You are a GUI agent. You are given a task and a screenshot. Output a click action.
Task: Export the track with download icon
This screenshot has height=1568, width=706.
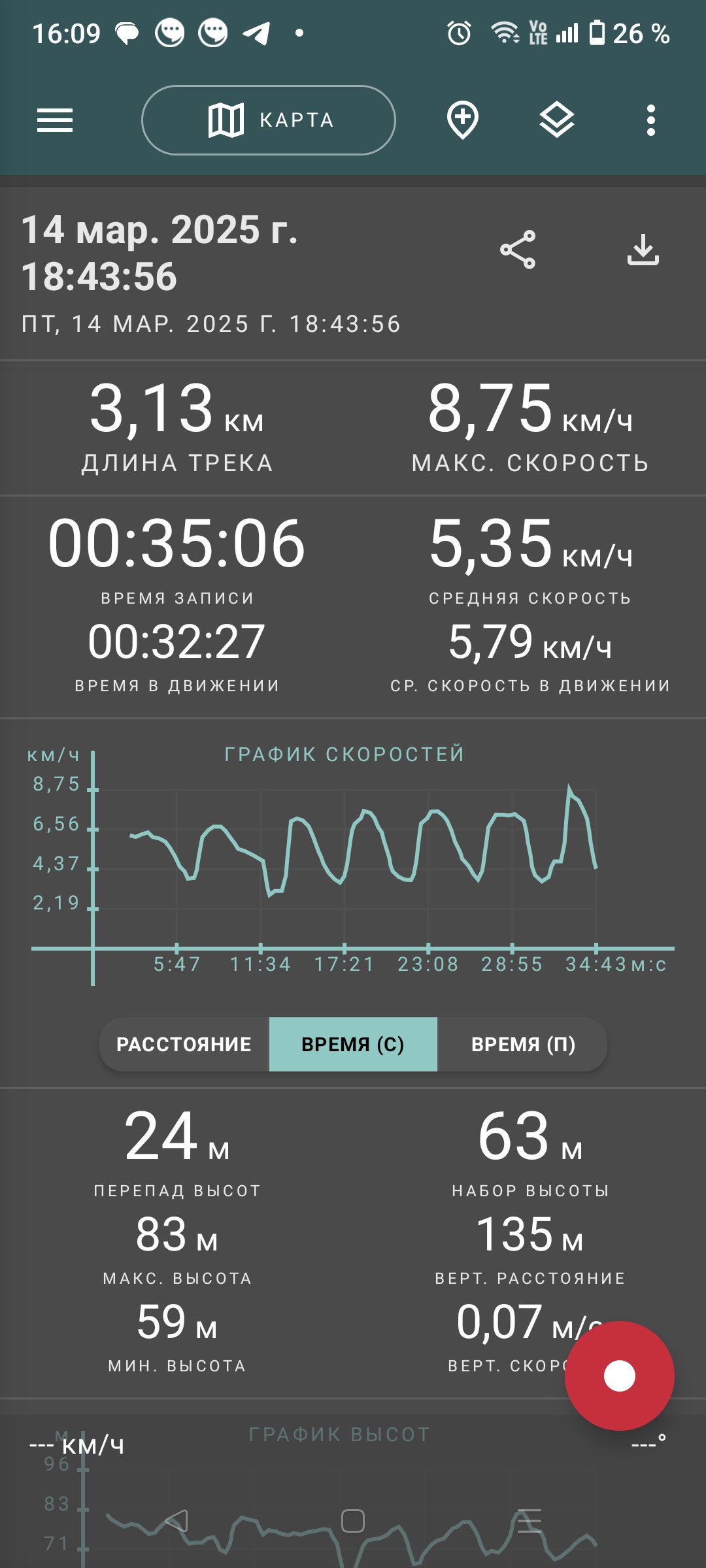tap(643, 250)
